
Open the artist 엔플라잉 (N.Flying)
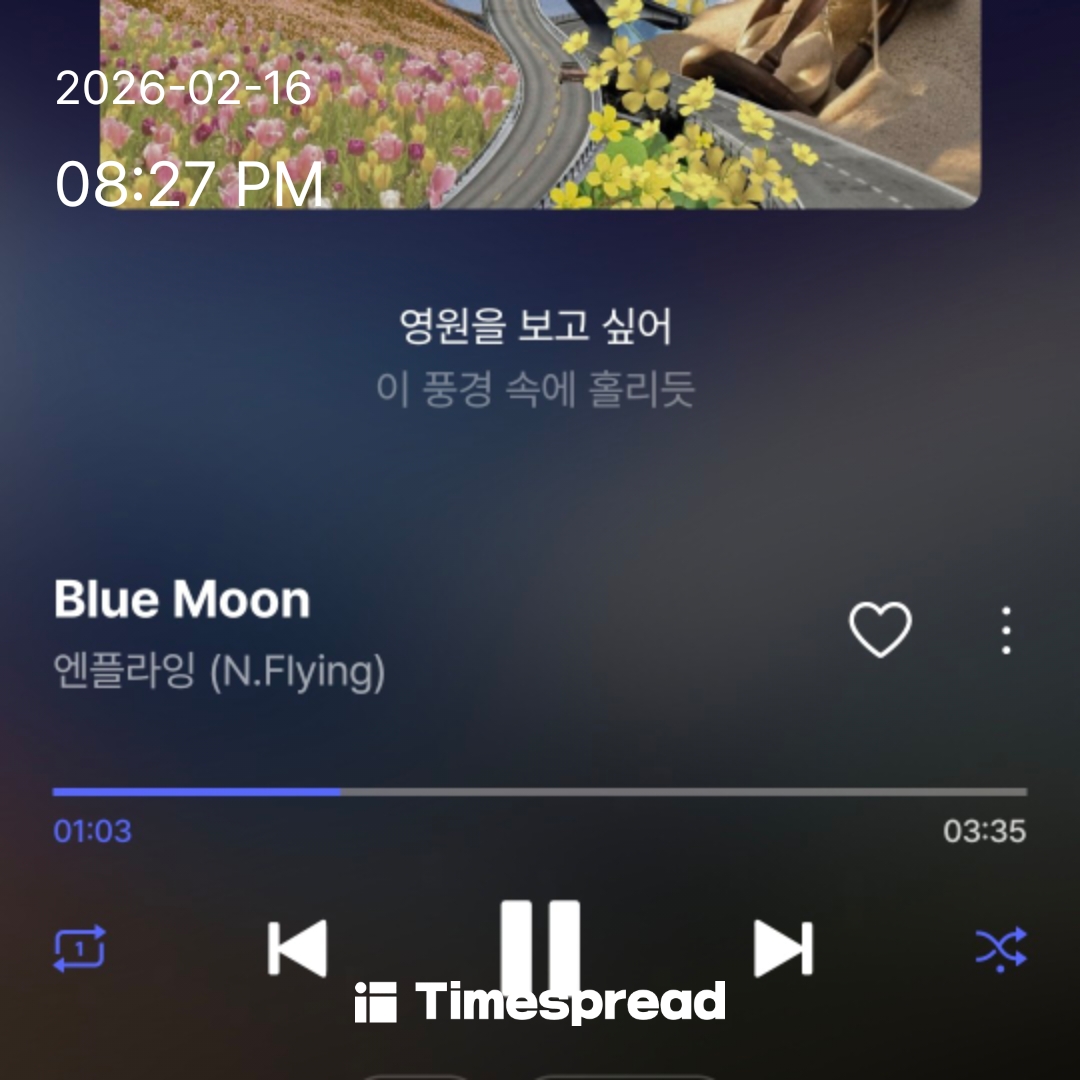coord(219,671)
